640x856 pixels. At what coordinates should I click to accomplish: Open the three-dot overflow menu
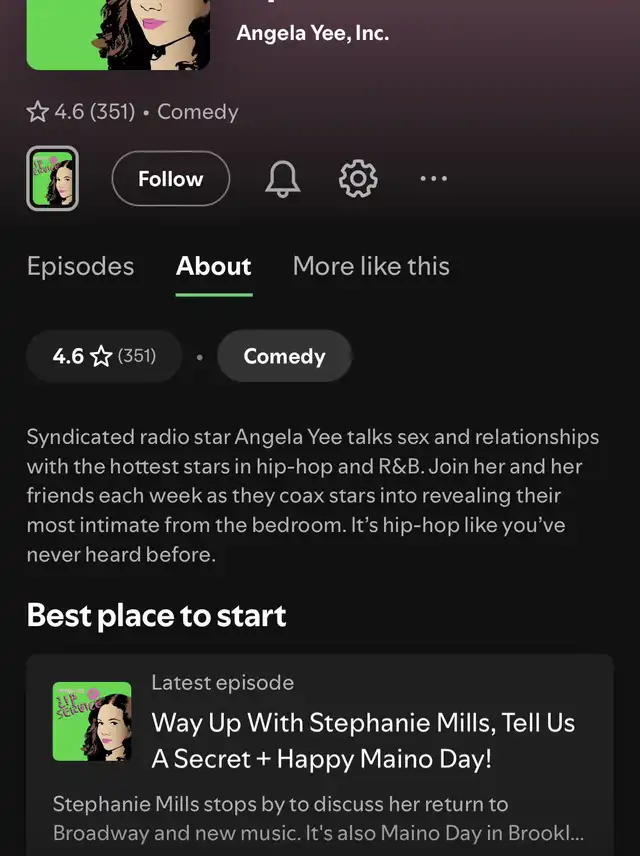pos(433,179)
